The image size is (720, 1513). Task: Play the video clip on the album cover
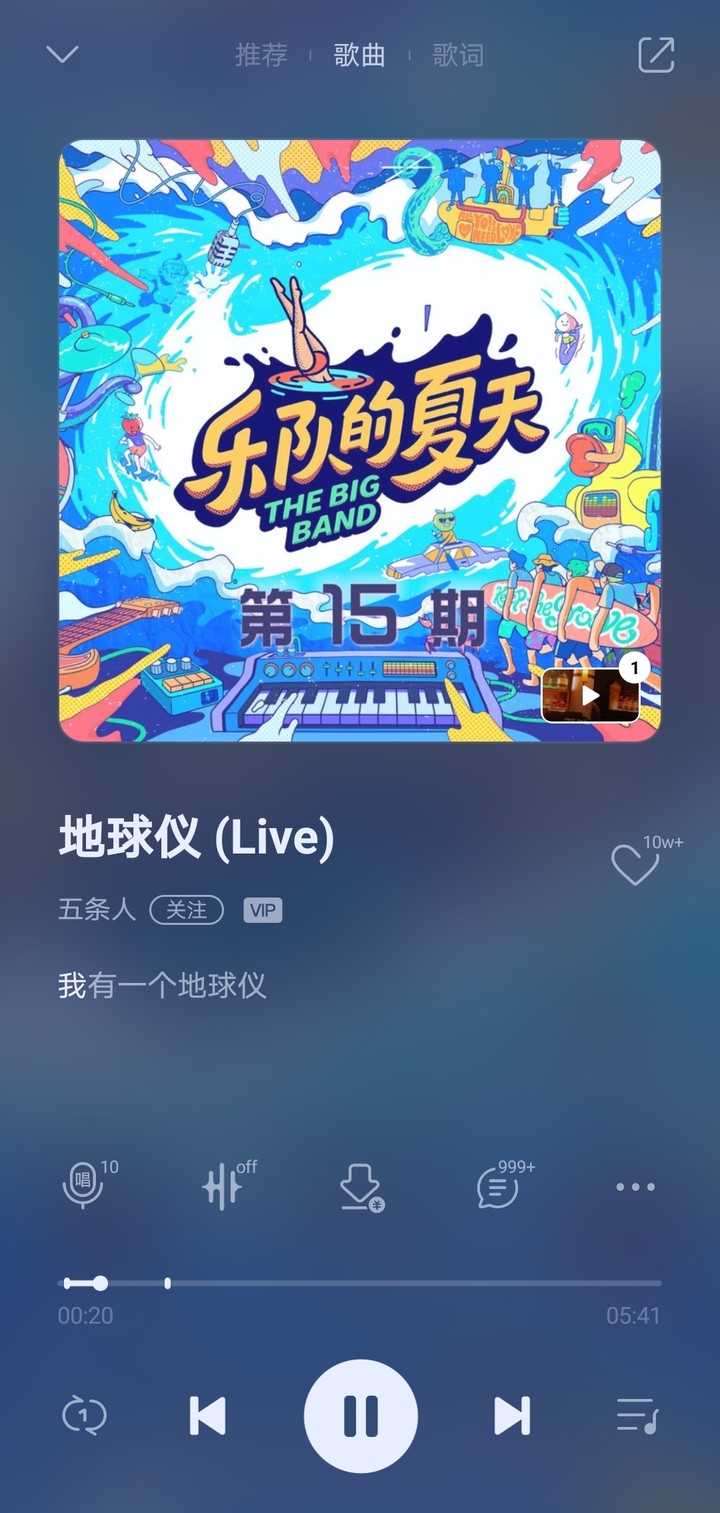pyautogui.click(x=590, y=695)
